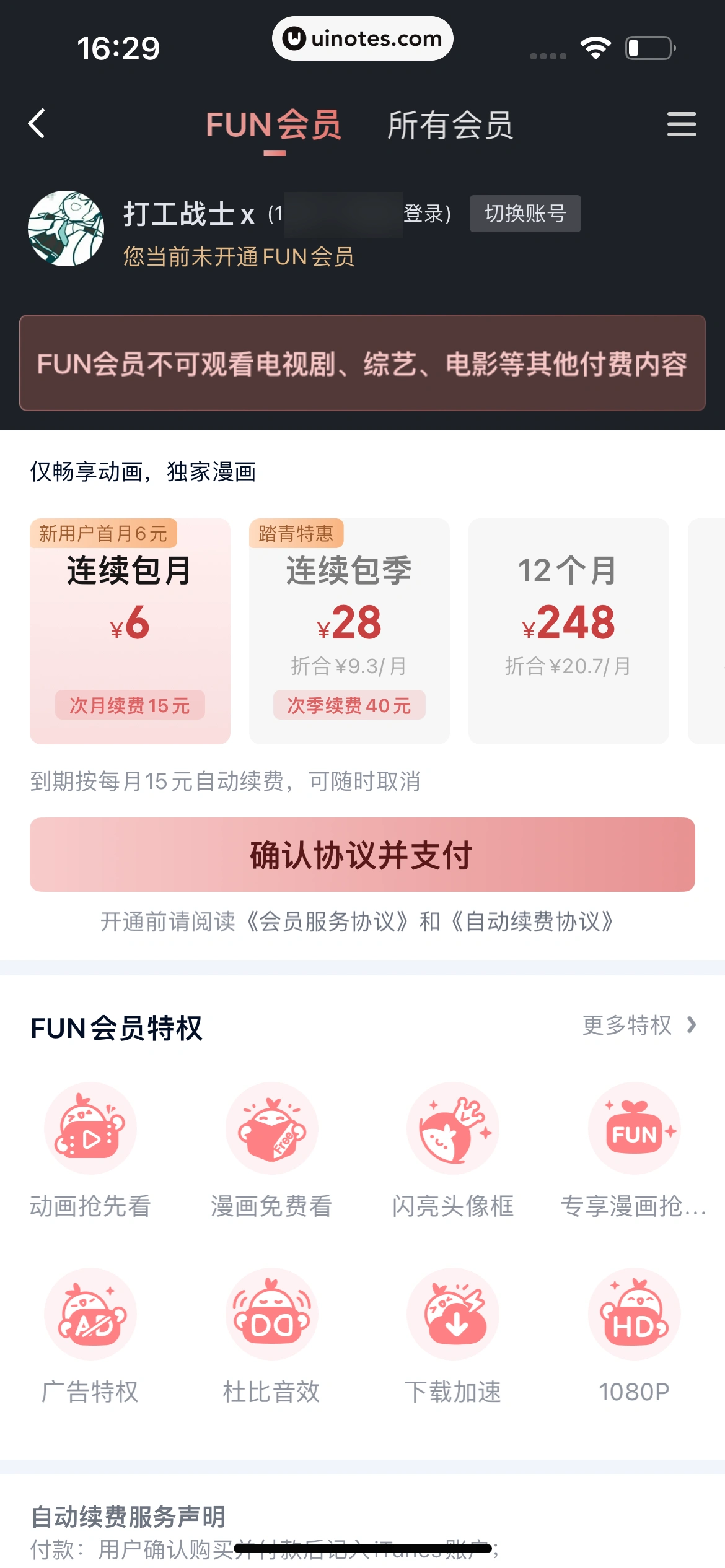Click the 切换账号 button
The image size is (725, 1568).
525,214
